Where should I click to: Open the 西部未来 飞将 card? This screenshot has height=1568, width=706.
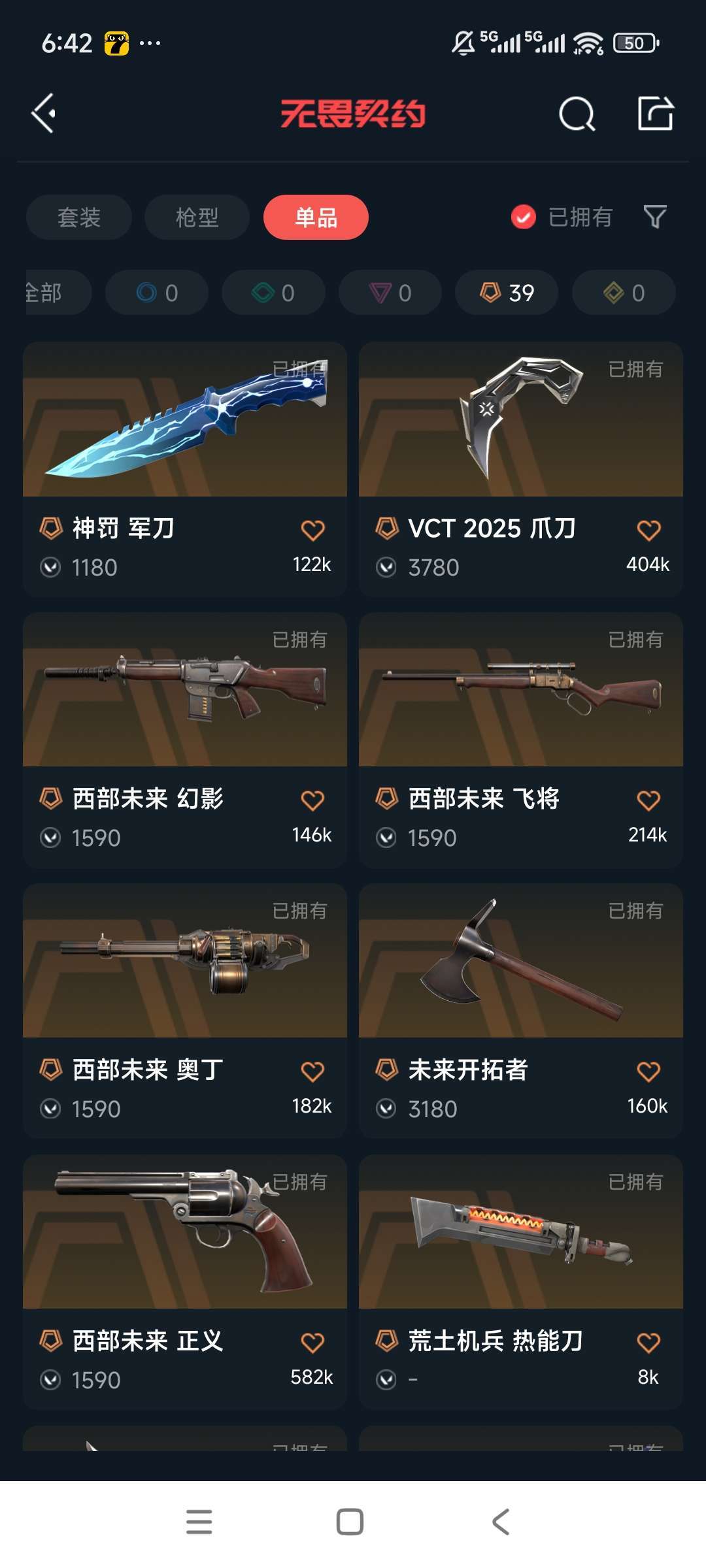(521, 740)
